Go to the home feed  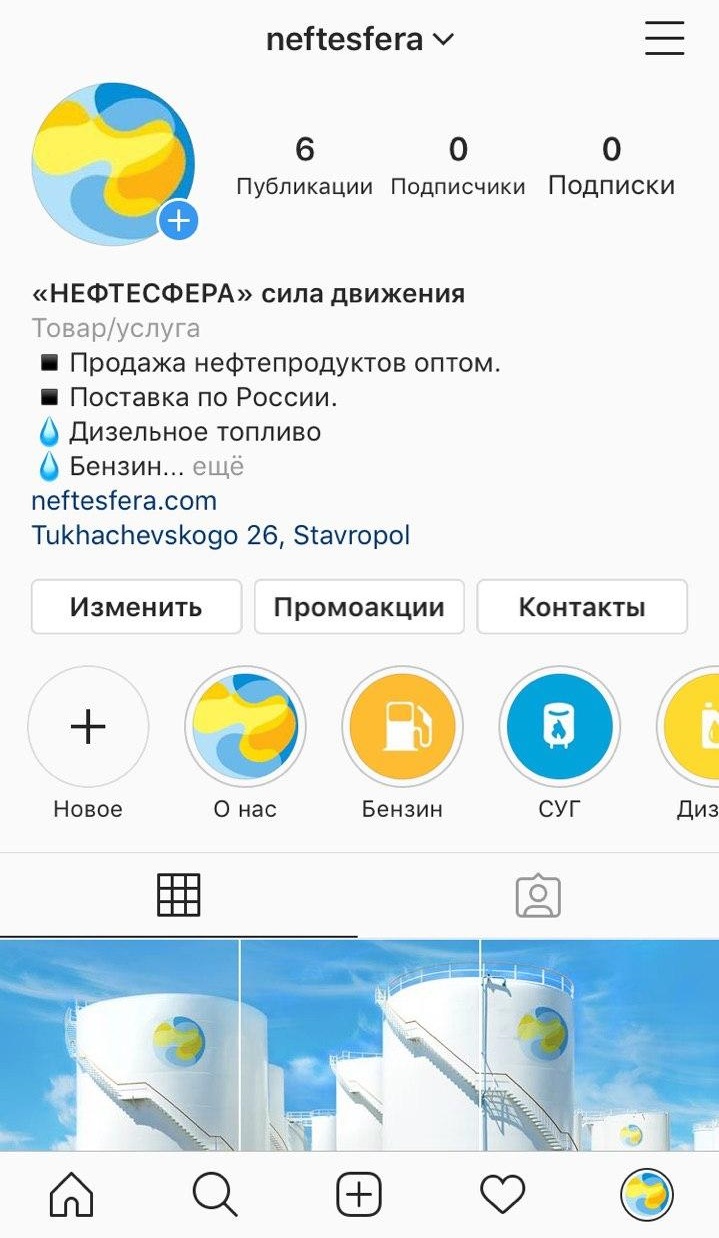(x=71, y=1195)
